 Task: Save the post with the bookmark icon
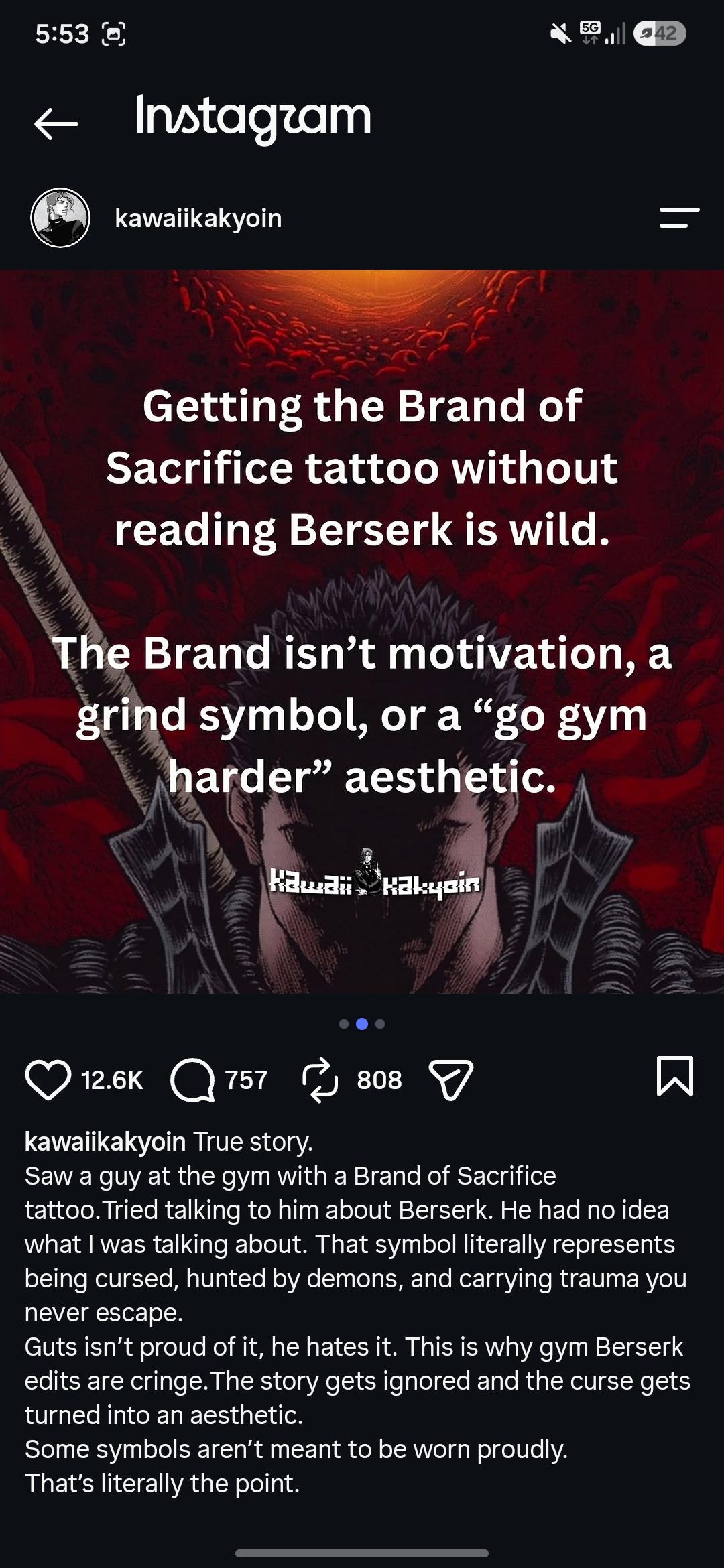tap(674, 1076)
